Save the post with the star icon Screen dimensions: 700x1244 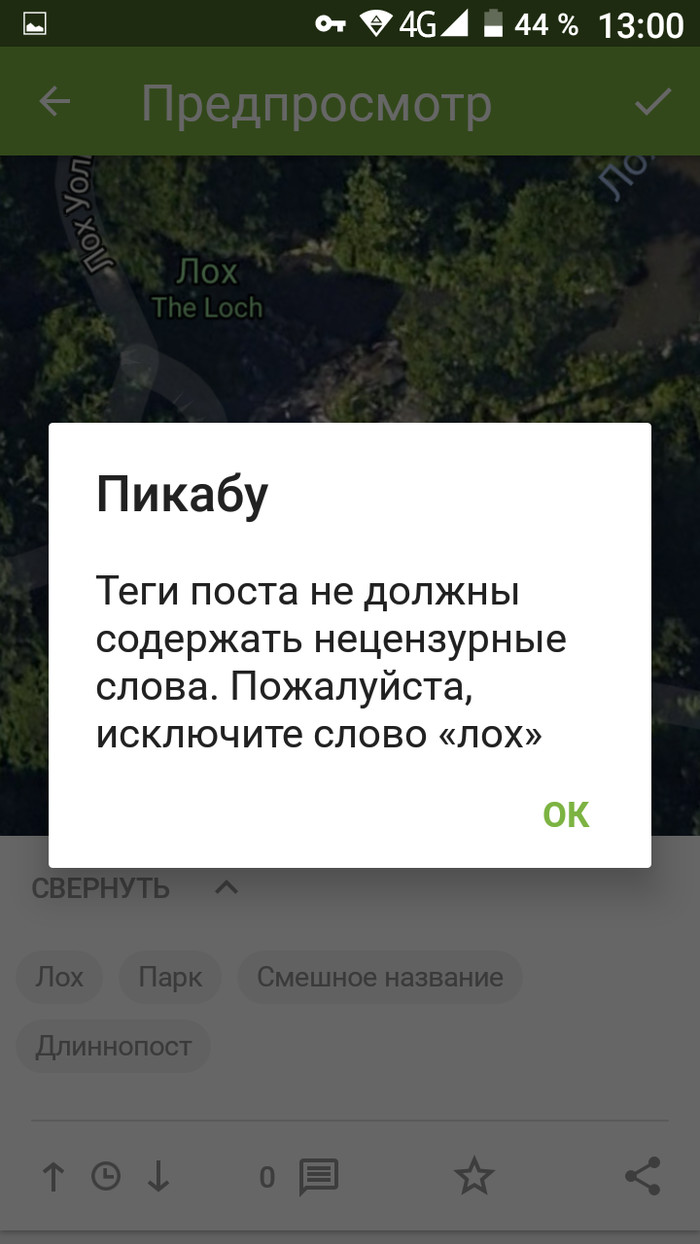(474, 1177)
